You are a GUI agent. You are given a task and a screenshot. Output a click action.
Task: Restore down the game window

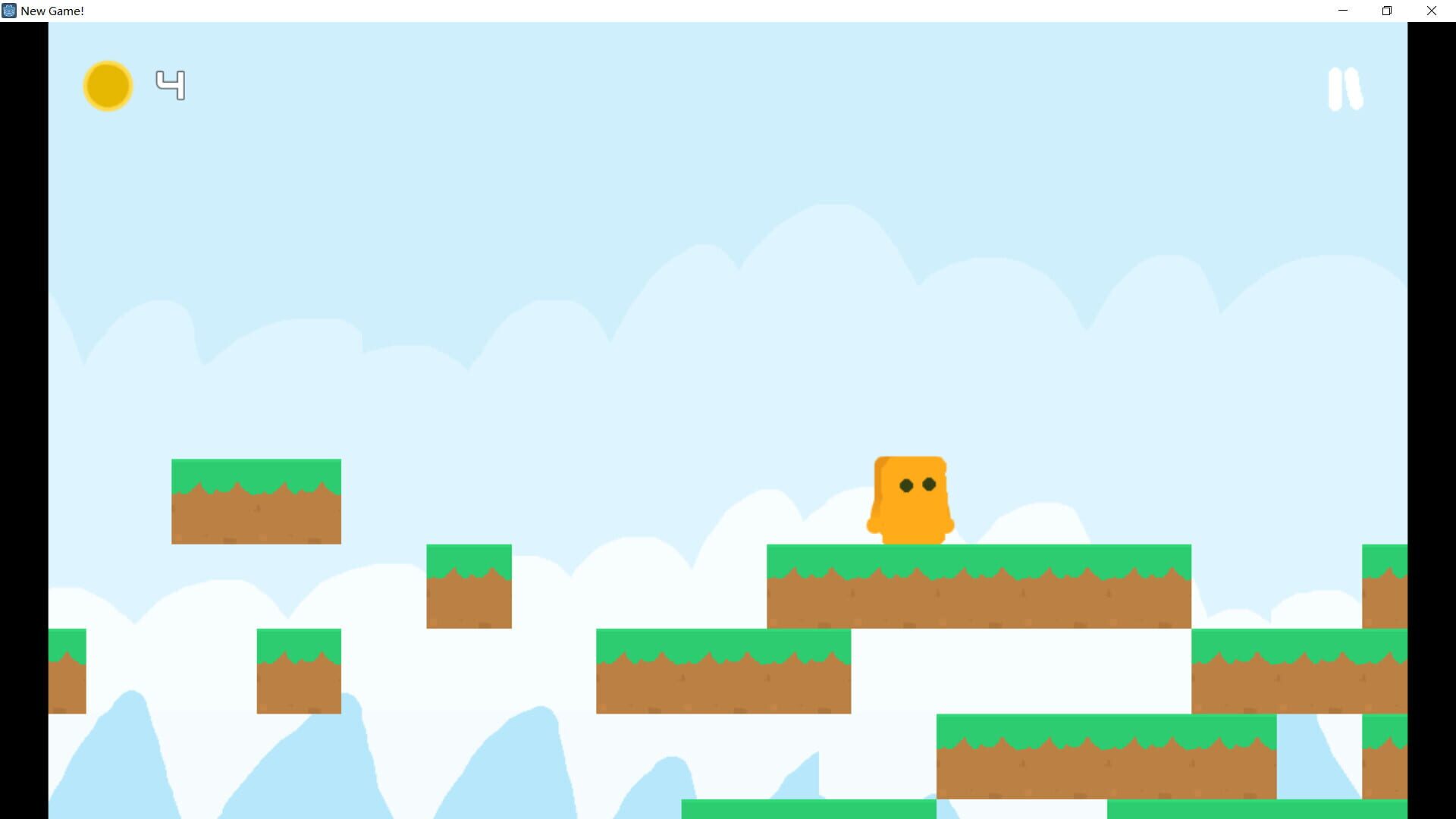pyautogui.click(x=1387, y=11)
